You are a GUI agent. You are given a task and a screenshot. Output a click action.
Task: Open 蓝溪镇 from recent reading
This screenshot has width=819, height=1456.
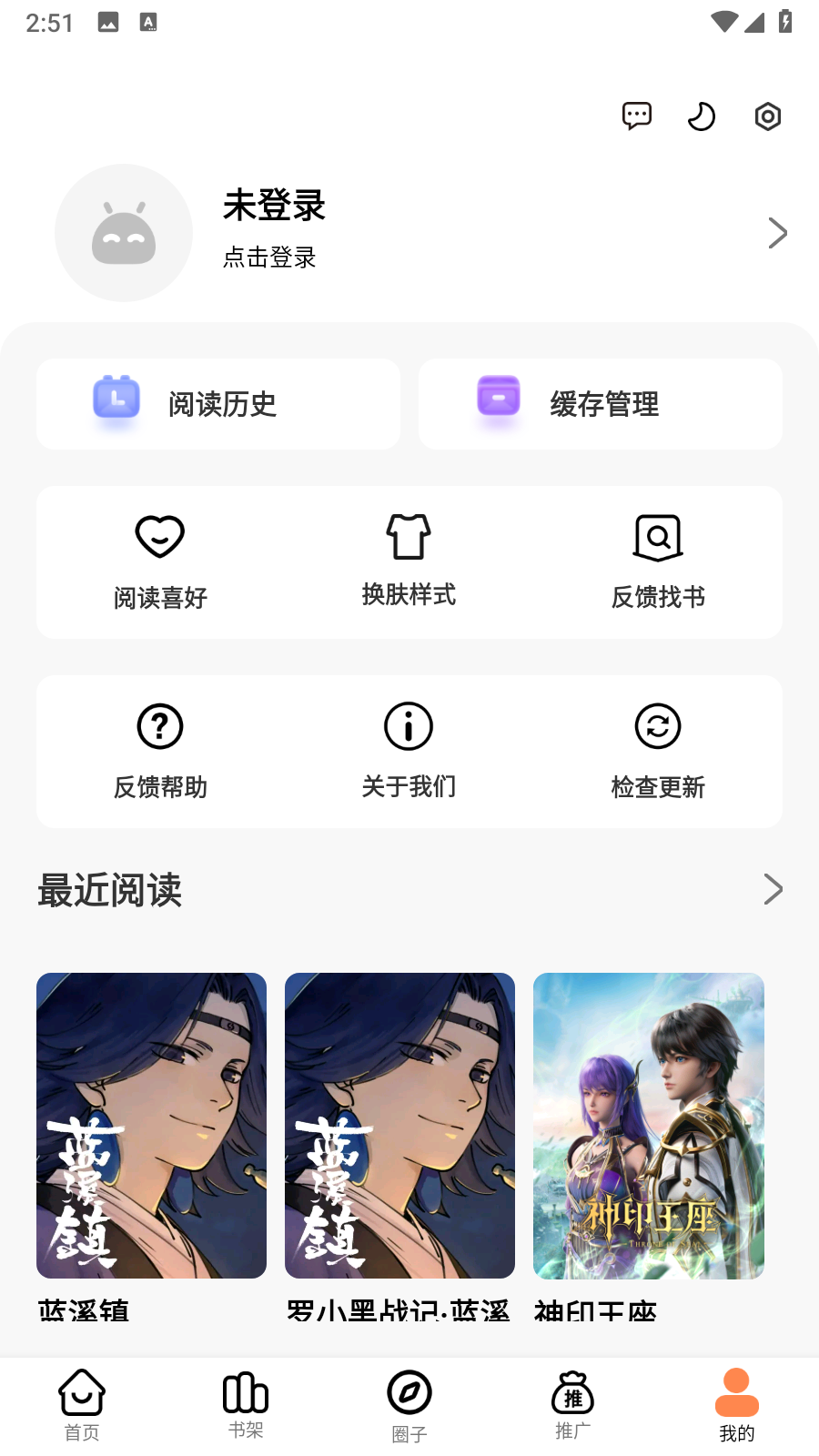(151, 1125)
